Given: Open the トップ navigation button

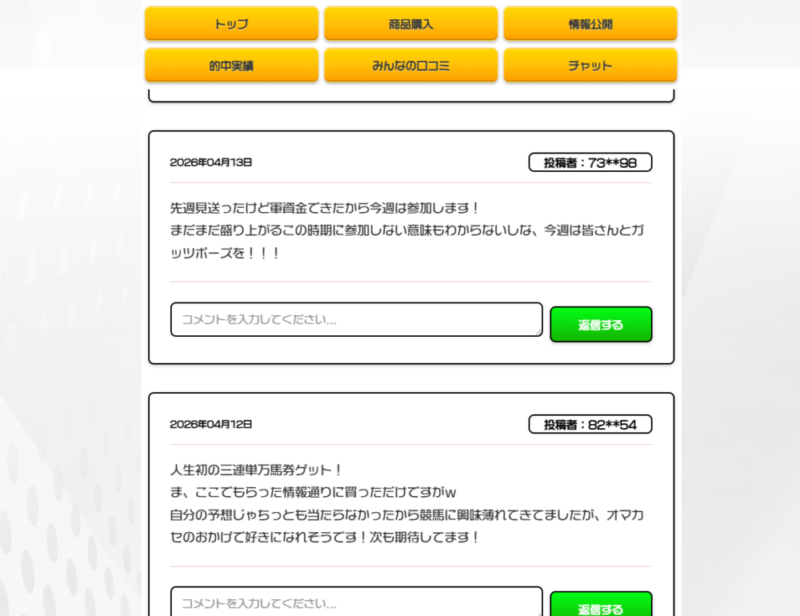Looking at the screenshot, I should tap(231, 24).
